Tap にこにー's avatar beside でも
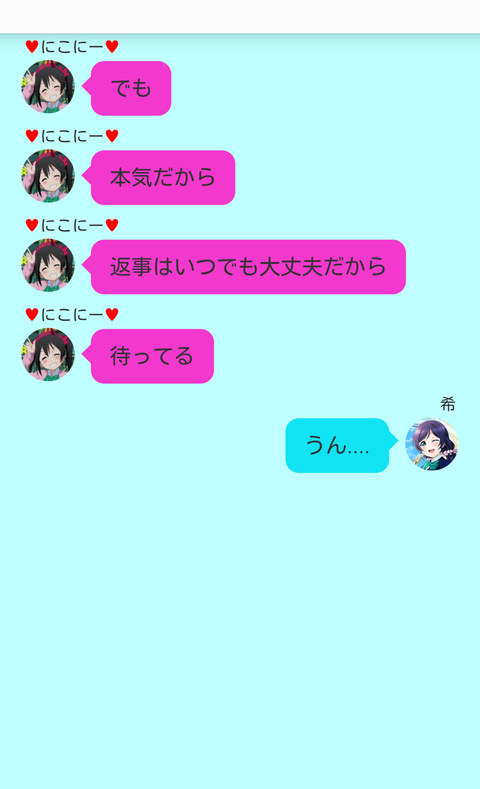 coord(48,87)
